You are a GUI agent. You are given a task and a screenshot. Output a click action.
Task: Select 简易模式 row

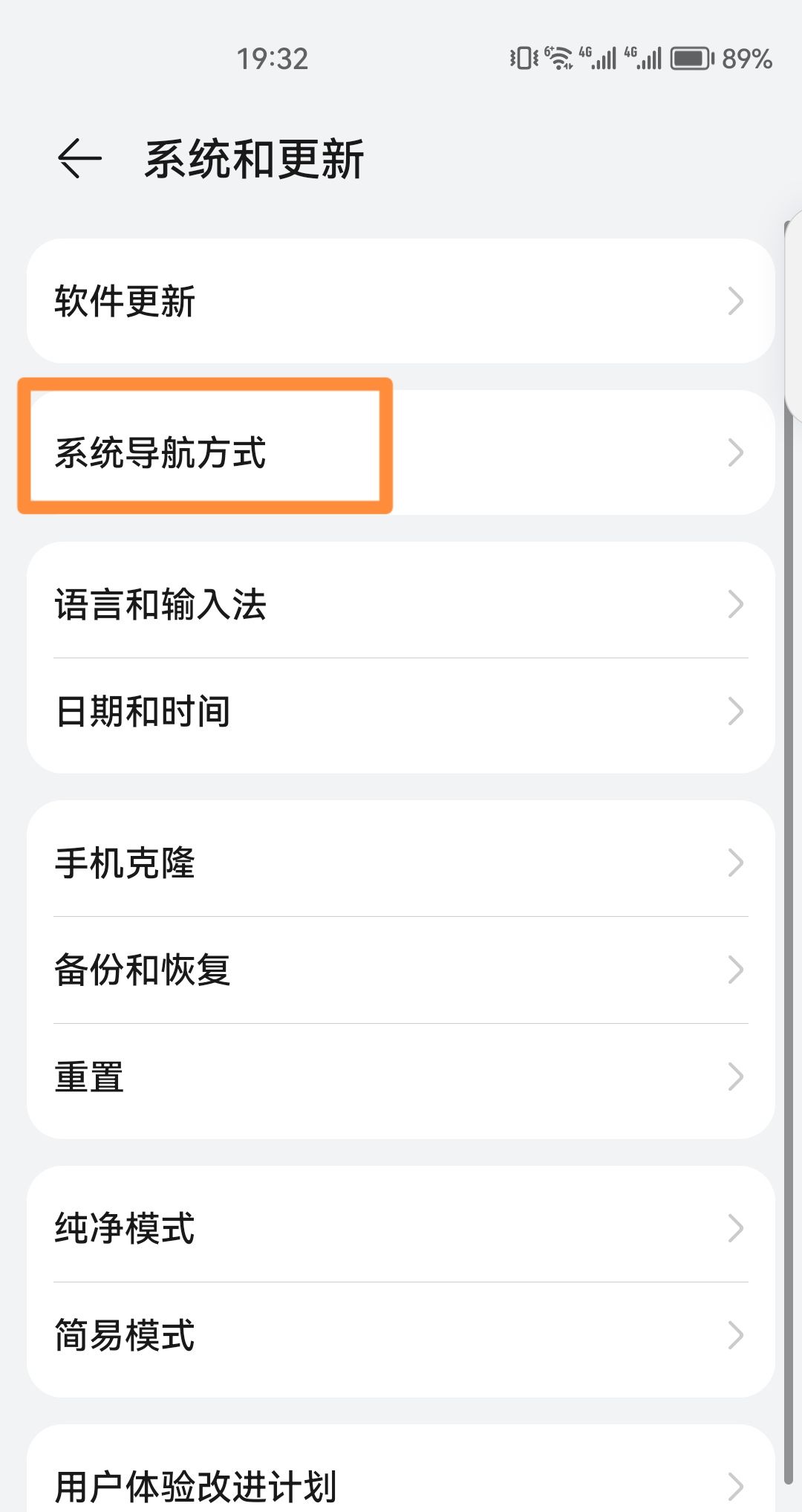tap(400, 1335)
